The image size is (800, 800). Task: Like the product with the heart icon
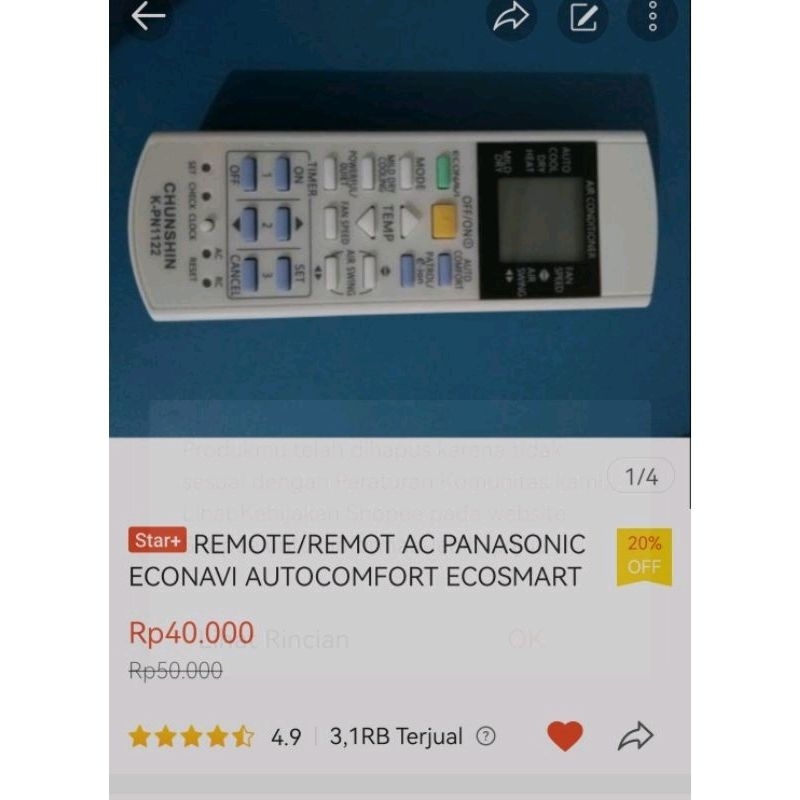[565, 737]
